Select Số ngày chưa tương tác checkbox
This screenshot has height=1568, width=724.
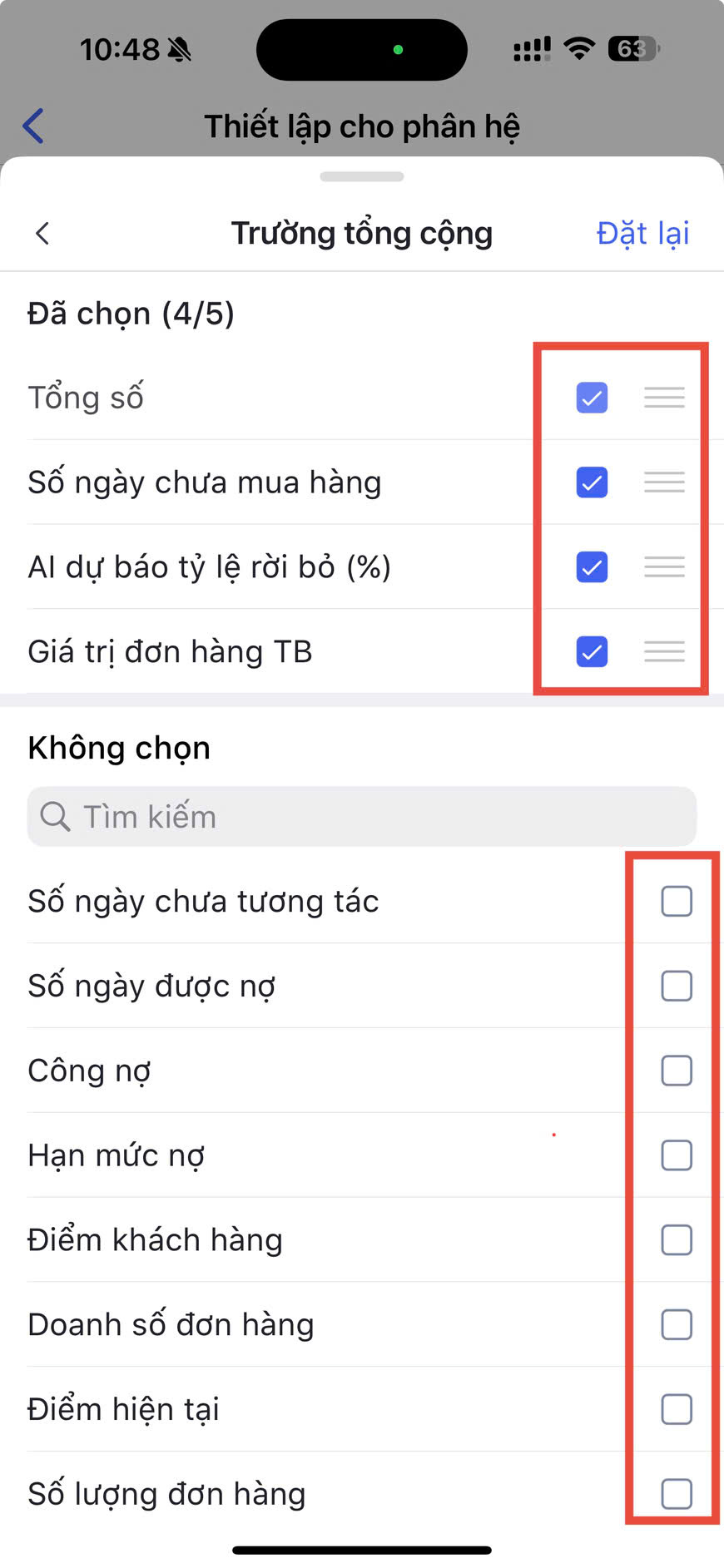click(x=676, y=901)
